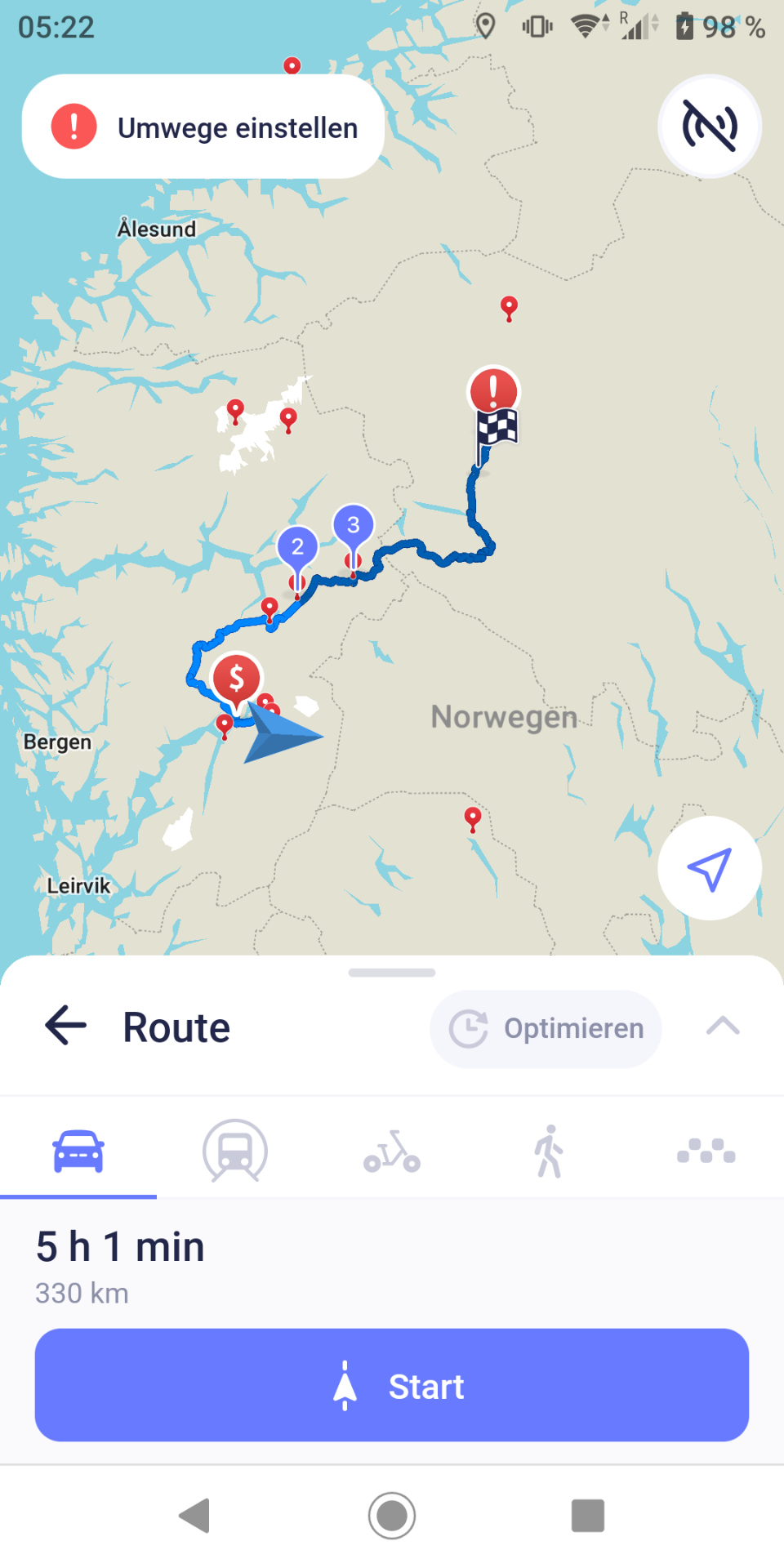
Task: Center map on my location
Action: 709,868
